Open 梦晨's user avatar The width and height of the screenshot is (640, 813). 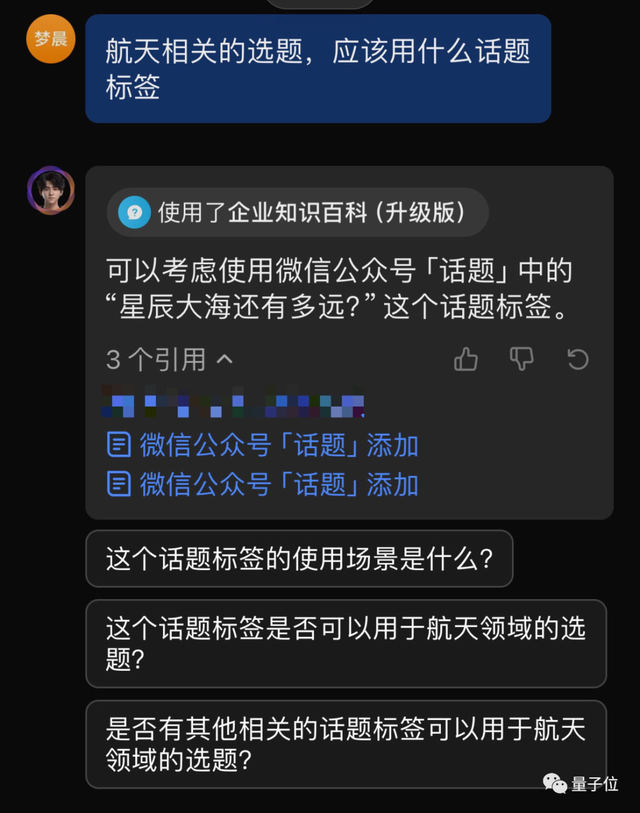pos(50,39)
